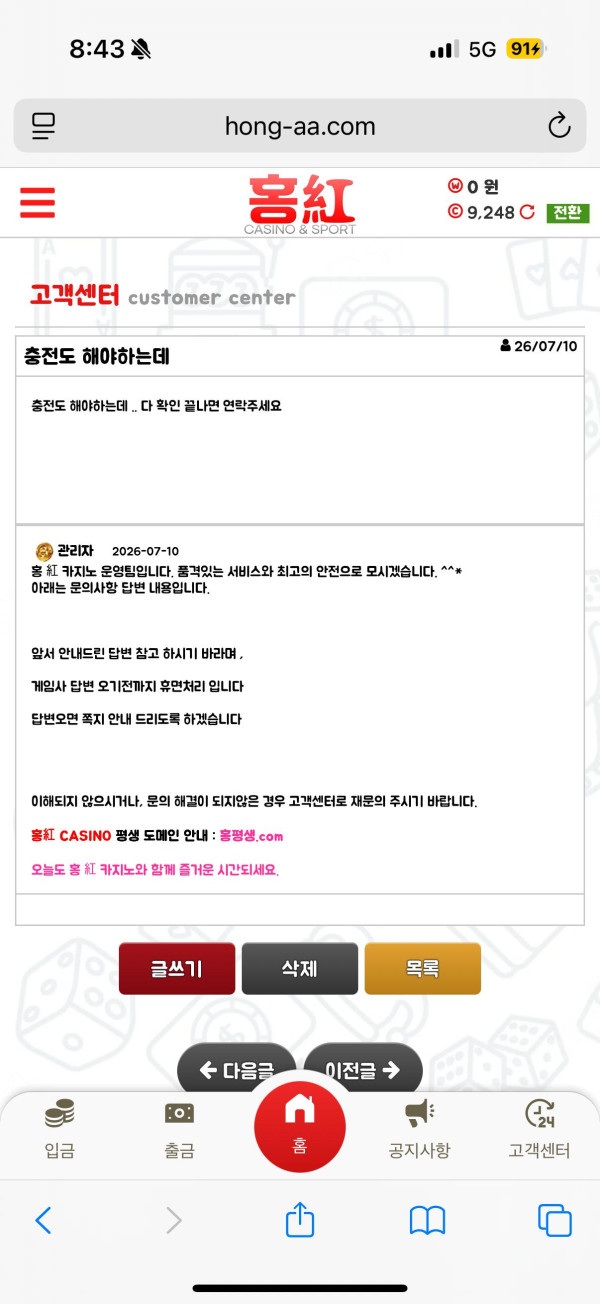Open Safari bookmarks
Image resolution: width=600 pixels, height=1304 pixels.
click(428, 1221)
